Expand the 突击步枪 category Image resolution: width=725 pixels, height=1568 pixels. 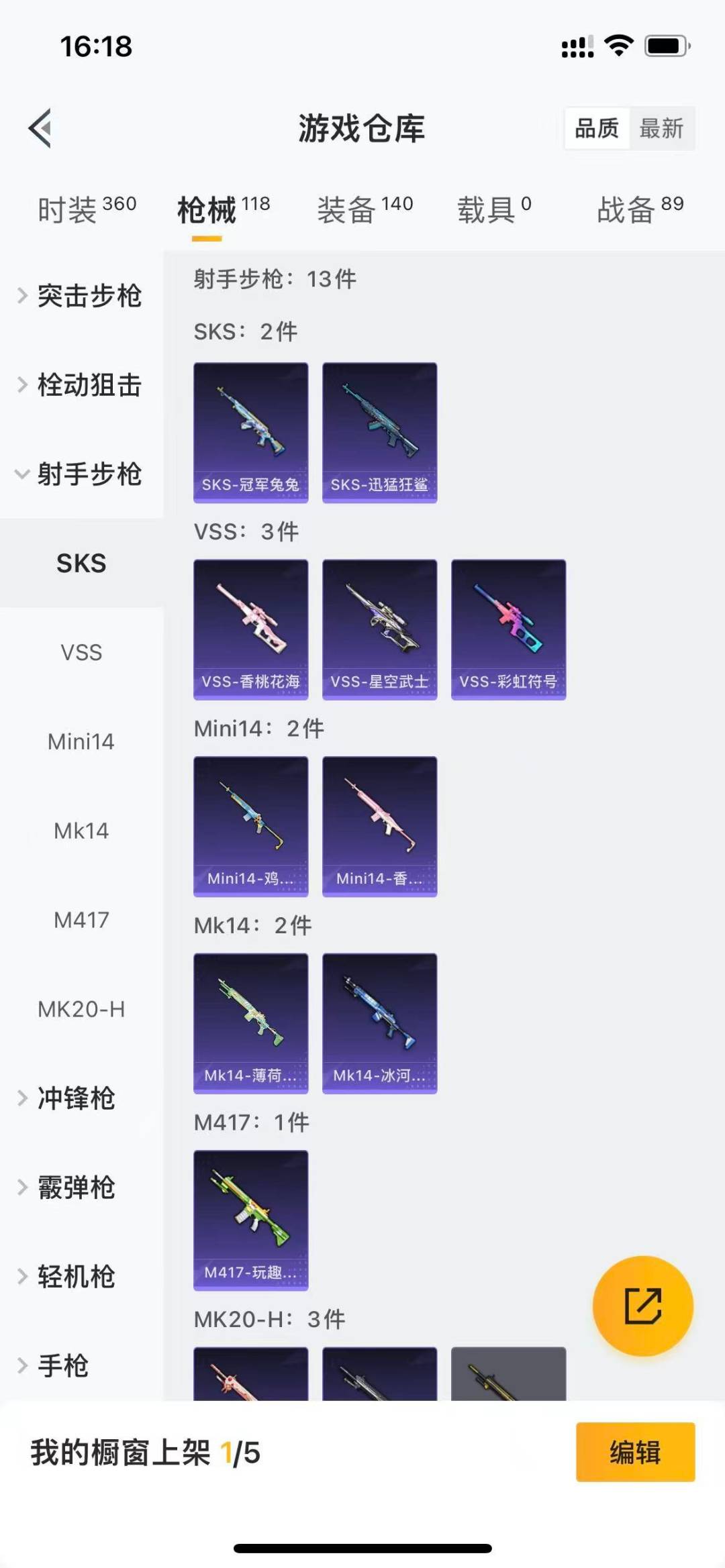81,296
